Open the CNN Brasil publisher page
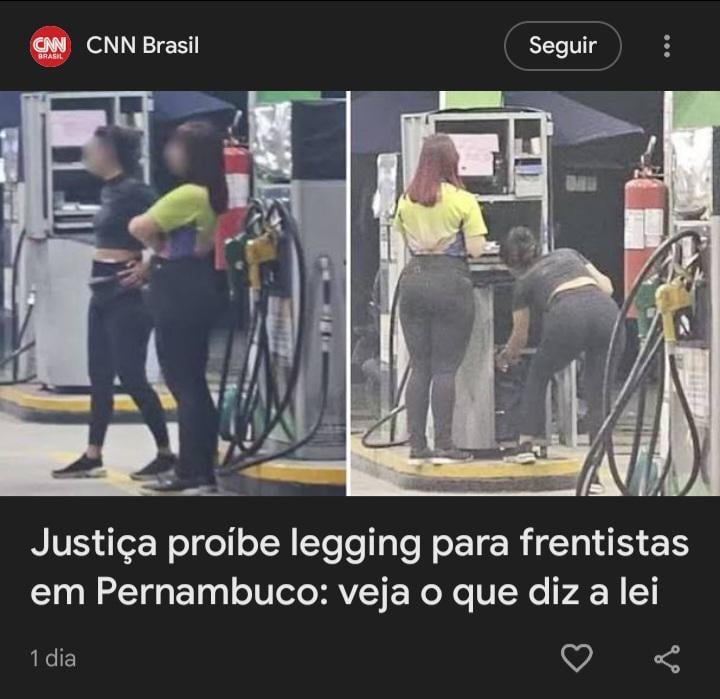 (x=142, y=46)
